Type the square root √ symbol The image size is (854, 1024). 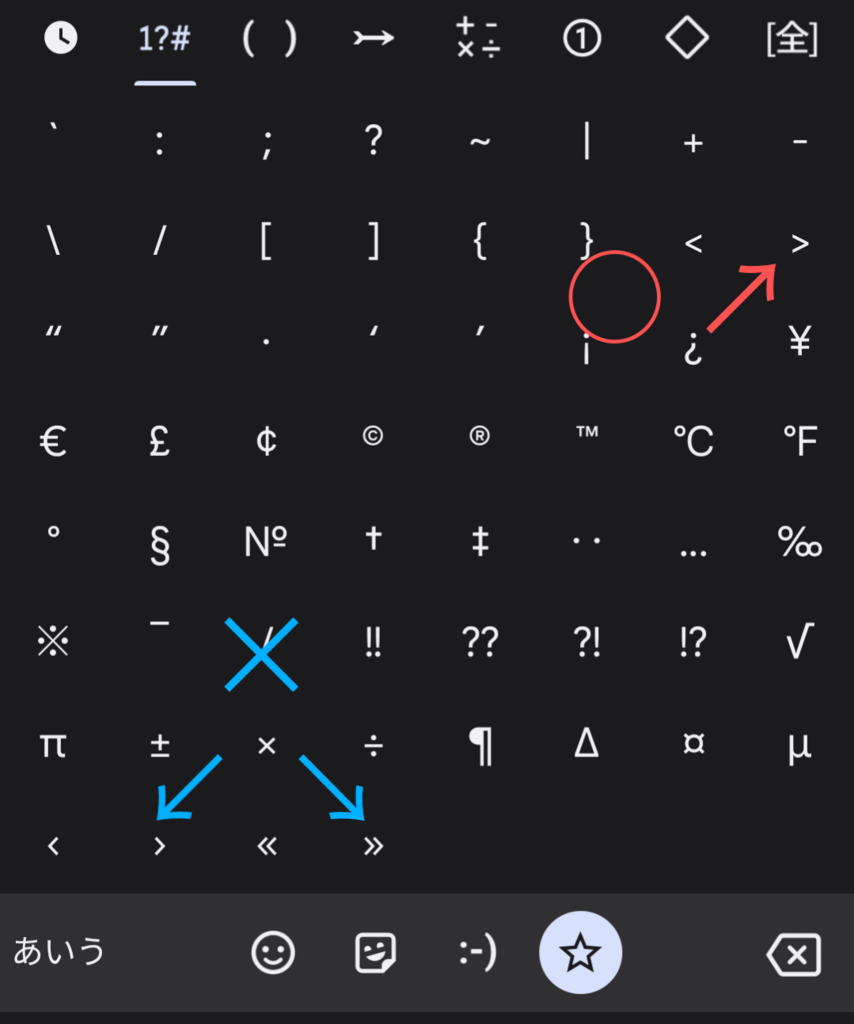coord(799,642)
